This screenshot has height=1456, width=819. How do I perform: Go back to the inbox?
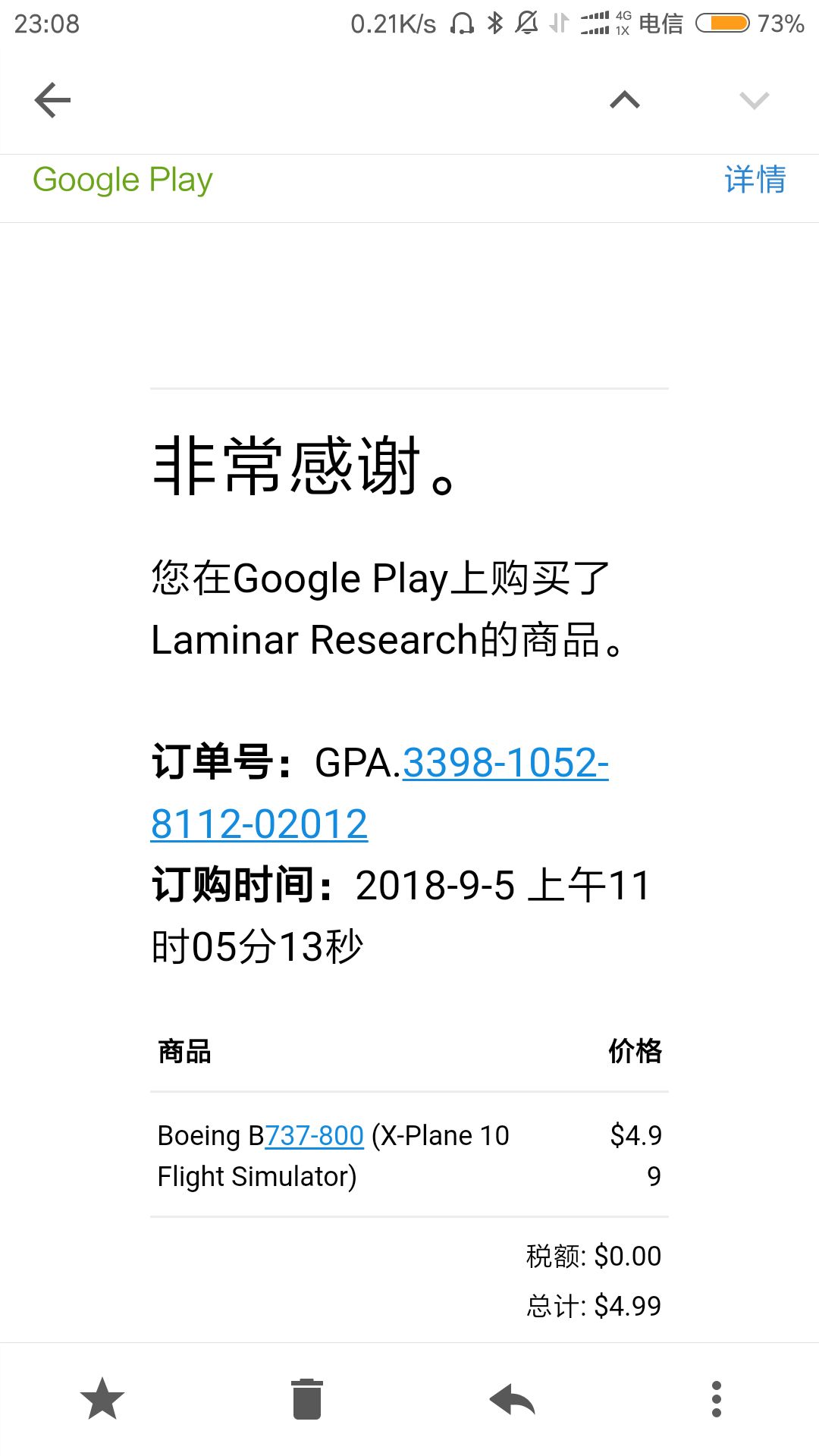(52, 100)
